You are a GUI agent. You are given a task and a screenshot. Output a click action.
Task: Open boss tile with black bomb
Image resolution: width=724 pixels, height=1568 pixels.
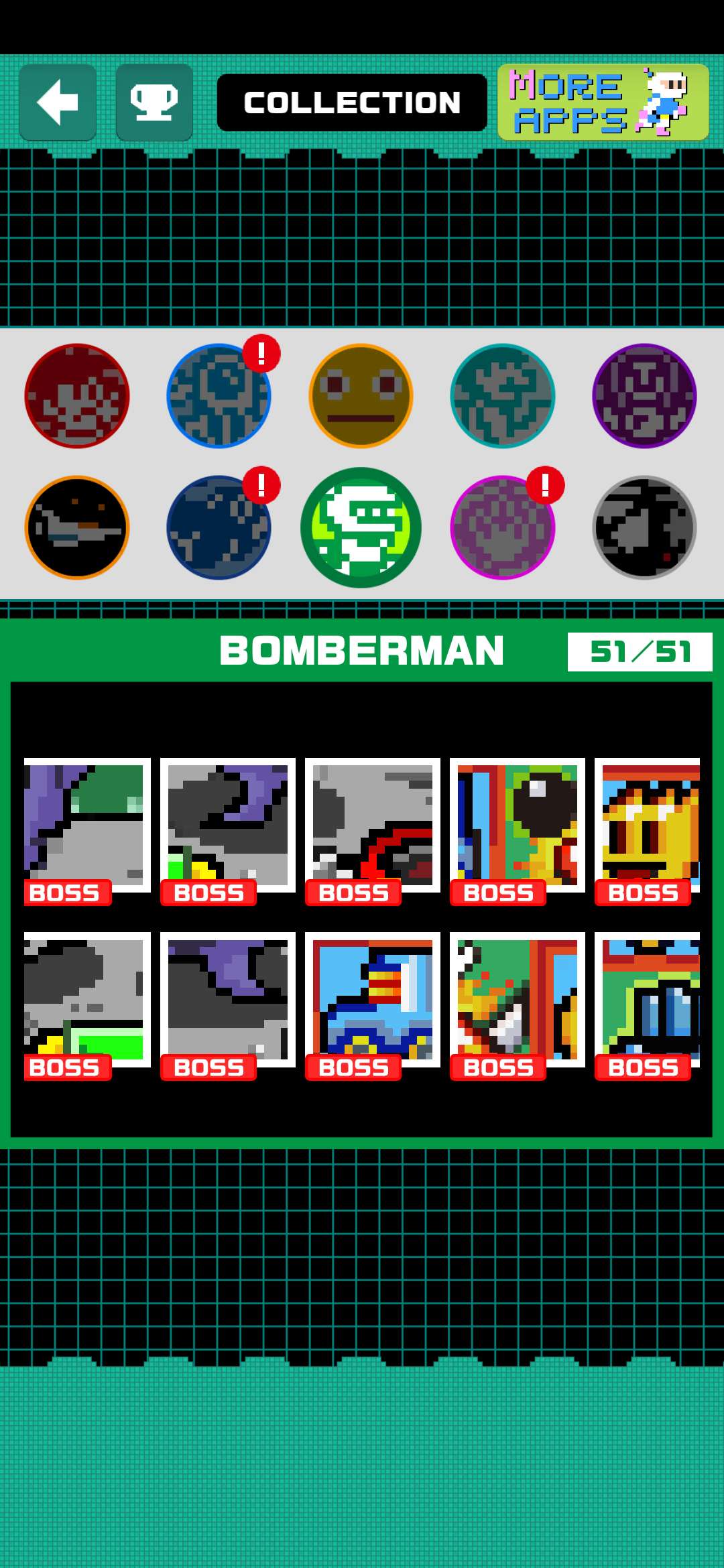[x=517, y=824]
